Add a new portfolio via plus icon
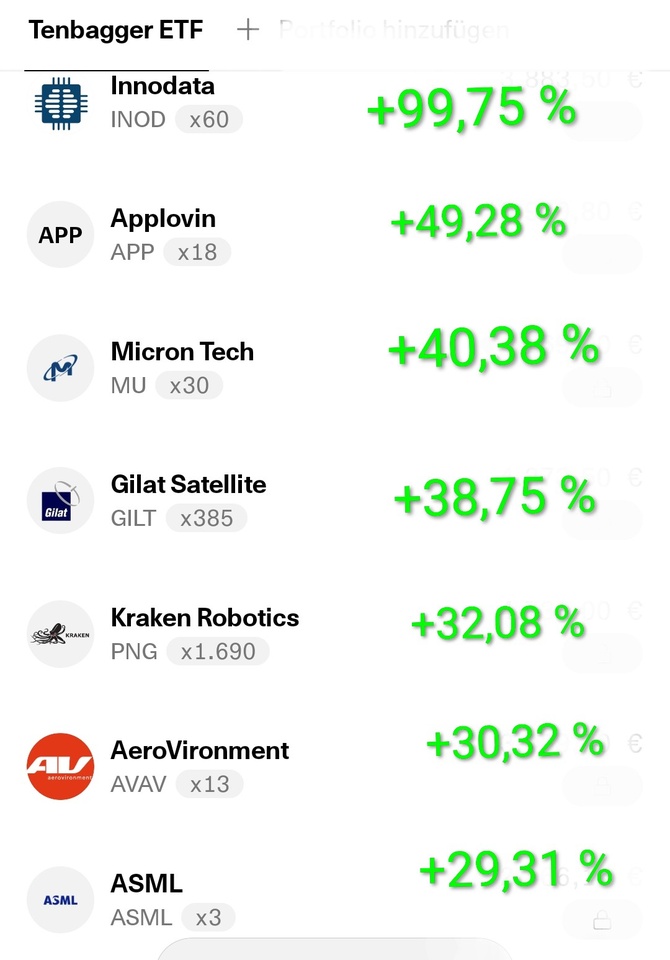 tap(248, 30)
